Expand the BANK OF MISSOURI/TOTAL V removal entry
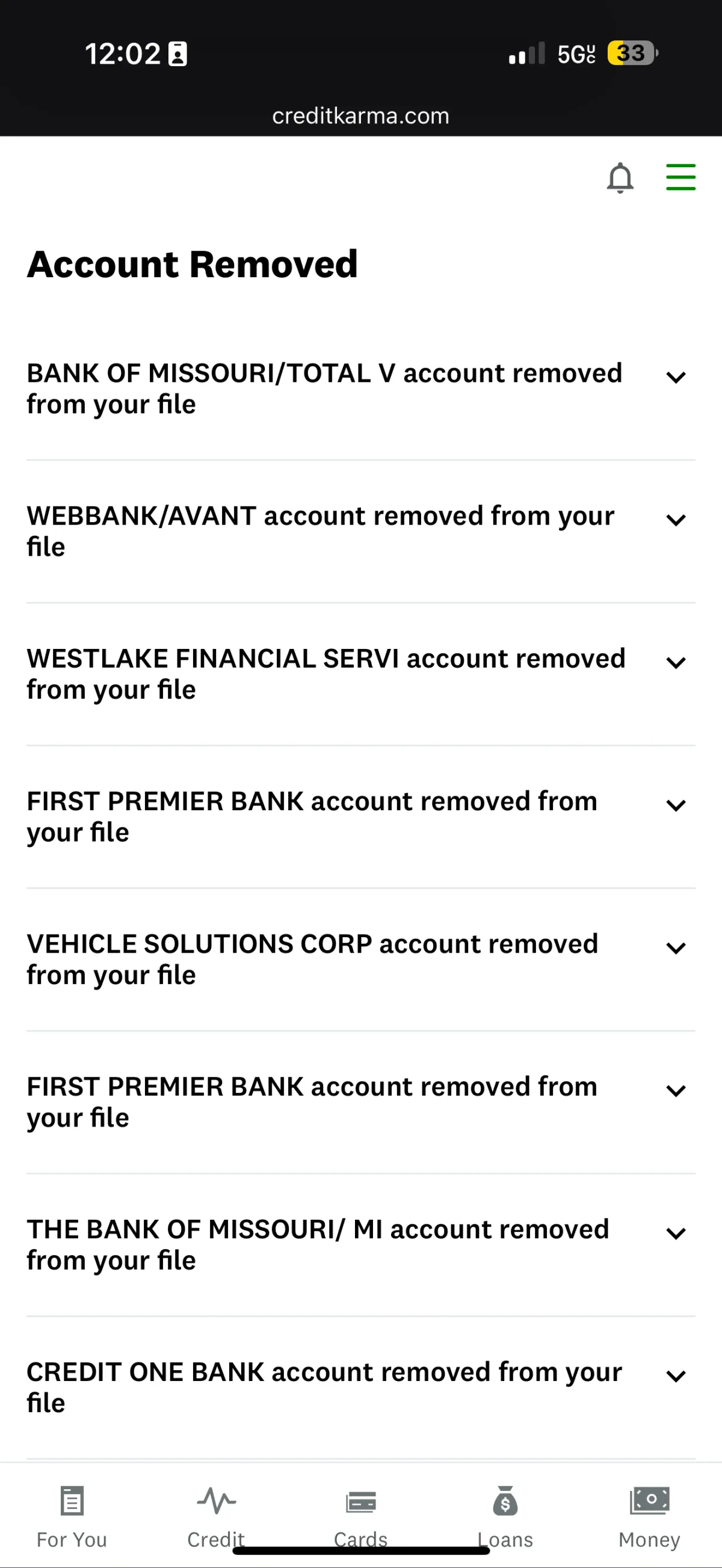Image resolution: width=722 pixels, height=1568 pixels. tap(676, 377)
